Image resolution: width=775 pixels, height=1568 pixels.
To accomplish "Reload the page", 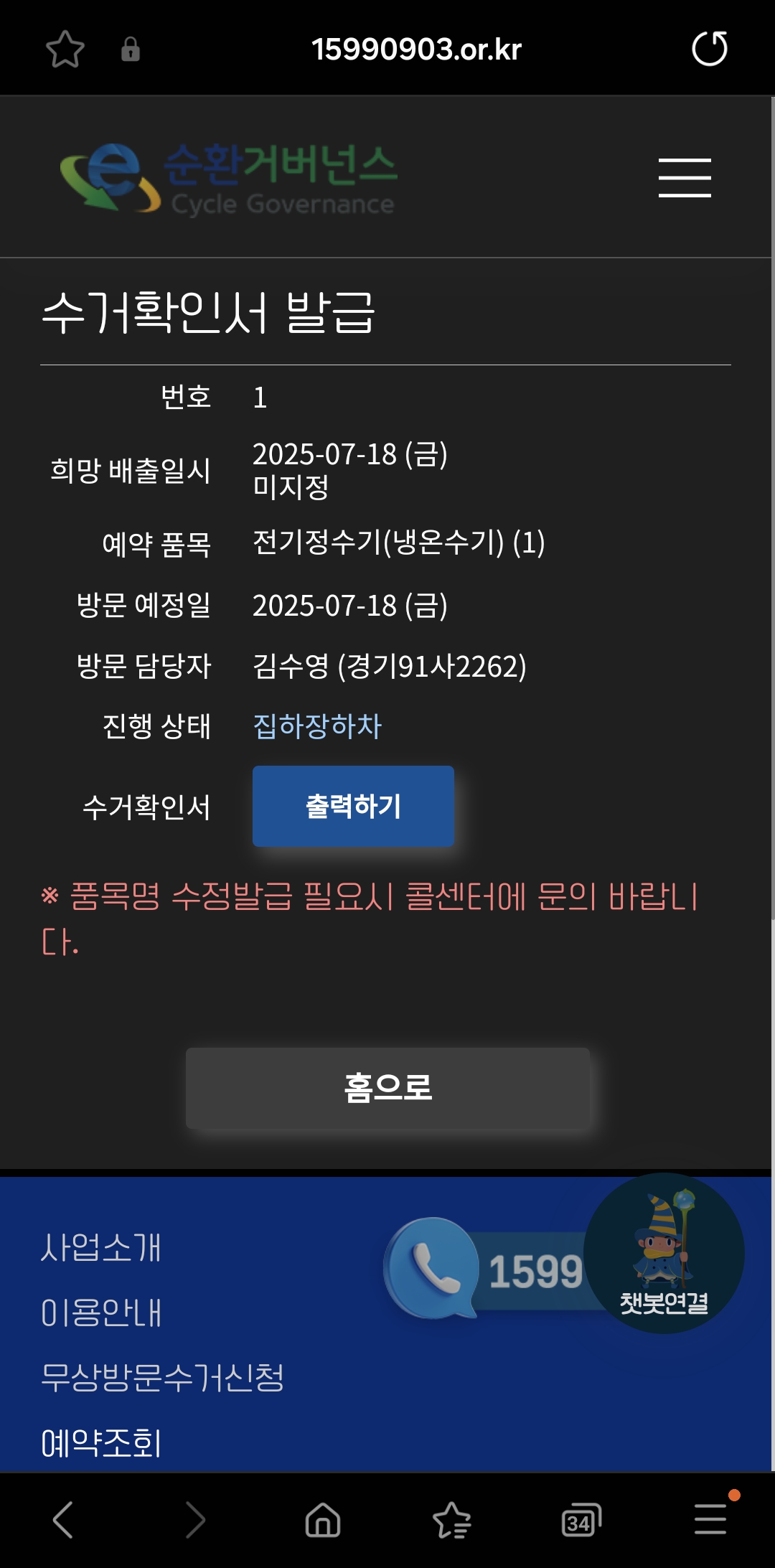I will click(x=709, y=49).
